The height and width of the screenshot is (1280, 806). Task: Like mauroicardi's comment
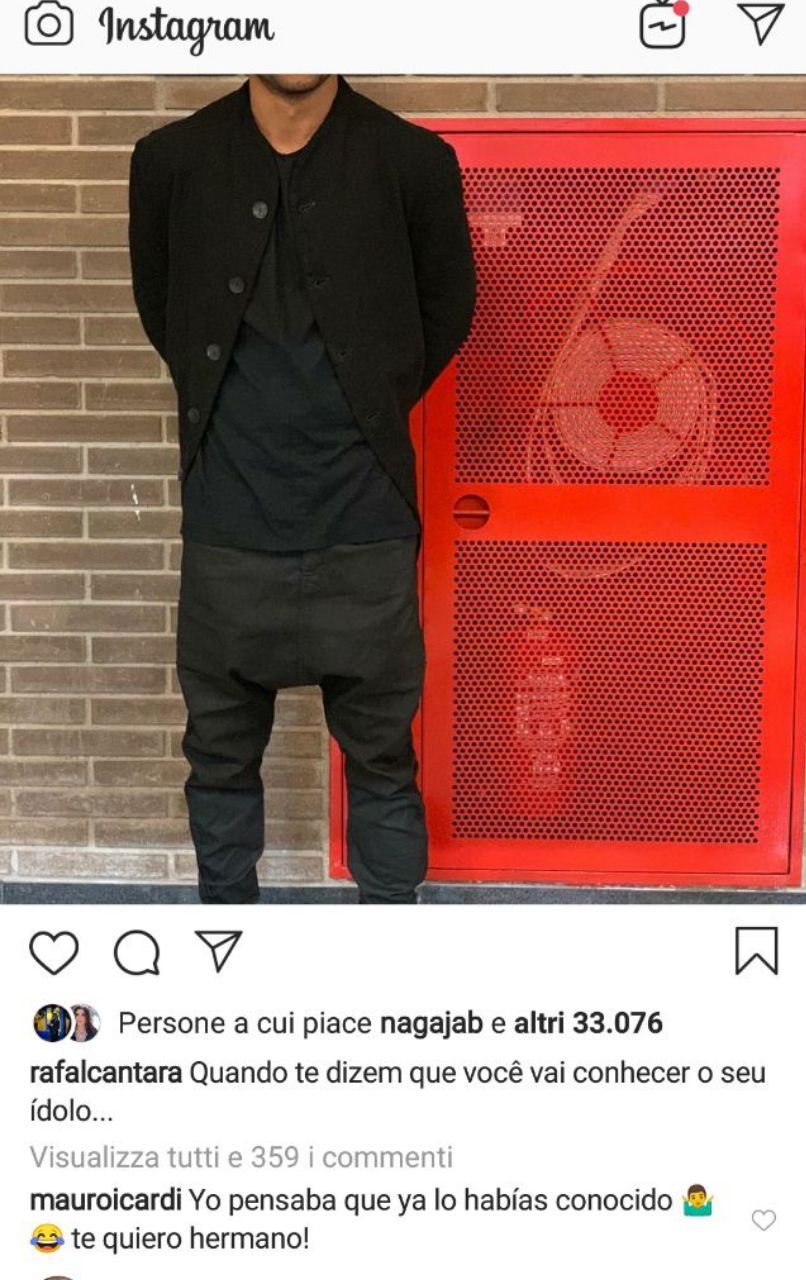[x=764, y=1220]
